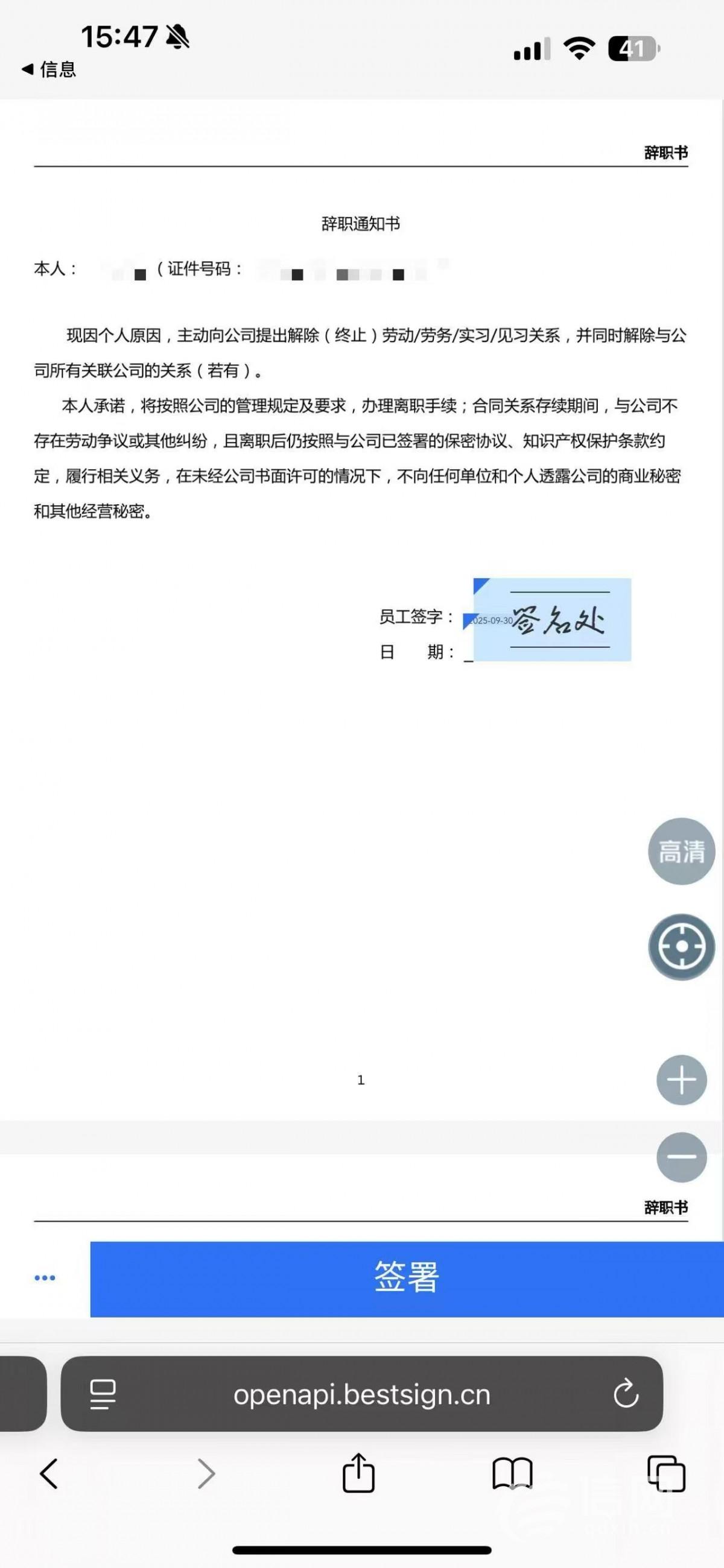Open the Safari share sheet
724x1568 pixels.
(x=358, y=1474)
